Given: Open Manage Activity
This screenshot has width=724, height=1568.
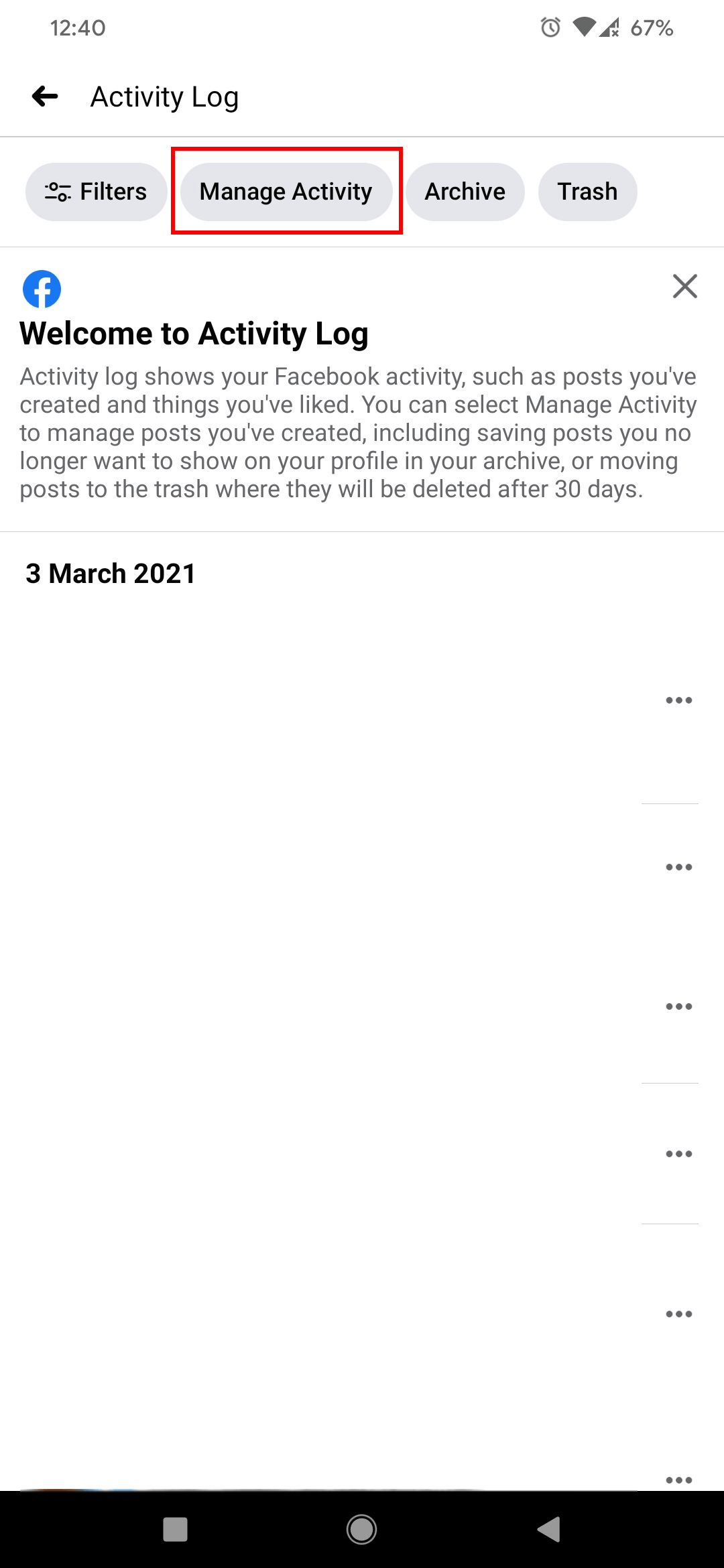Looking at the screenshot, I should tap(286, 192).
